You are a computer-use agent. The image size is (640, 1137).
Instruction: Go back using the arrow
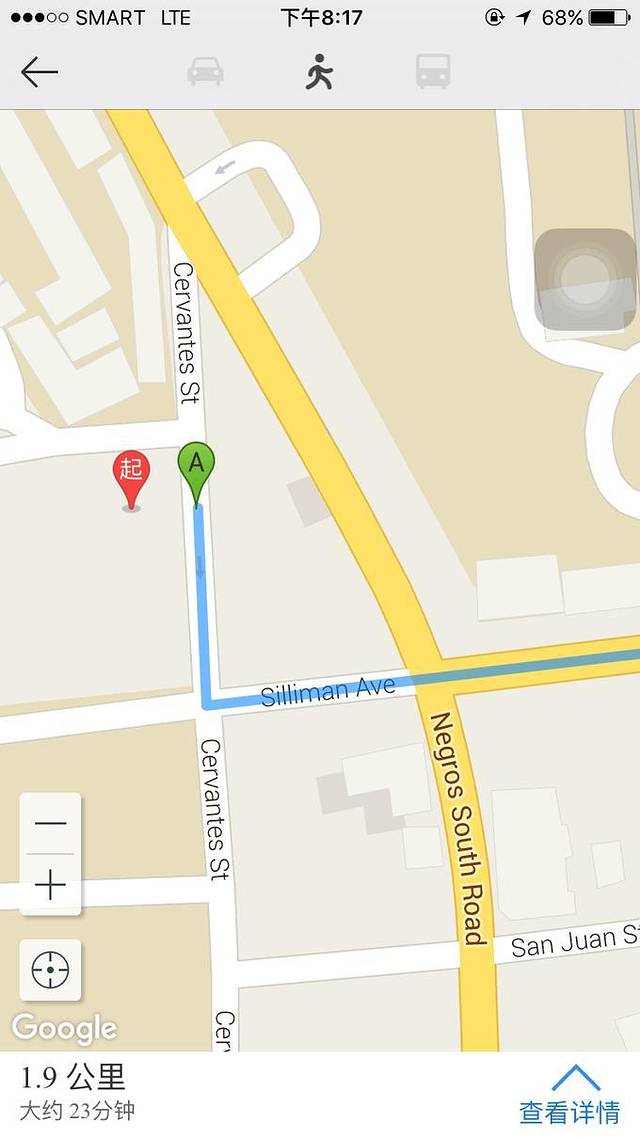click(39, 72)
